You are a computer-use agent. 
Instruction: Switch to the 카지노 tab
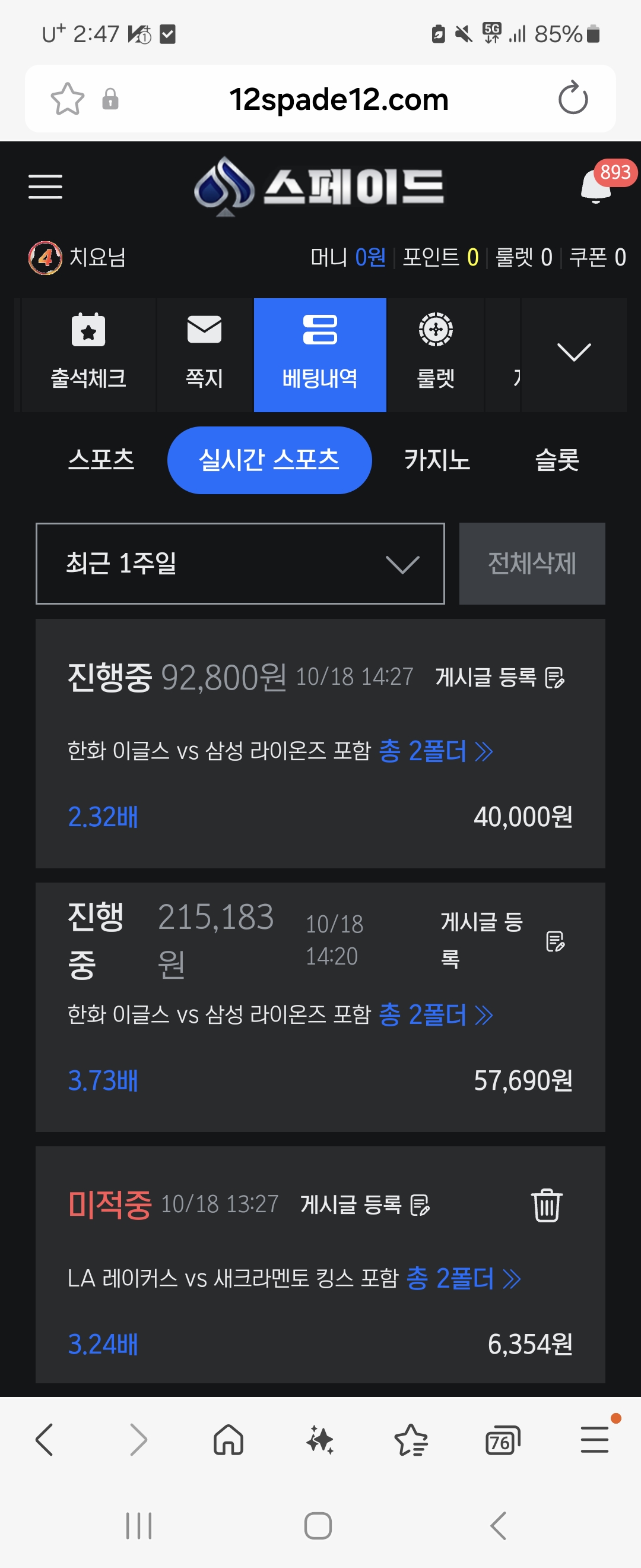coord(437,460)
